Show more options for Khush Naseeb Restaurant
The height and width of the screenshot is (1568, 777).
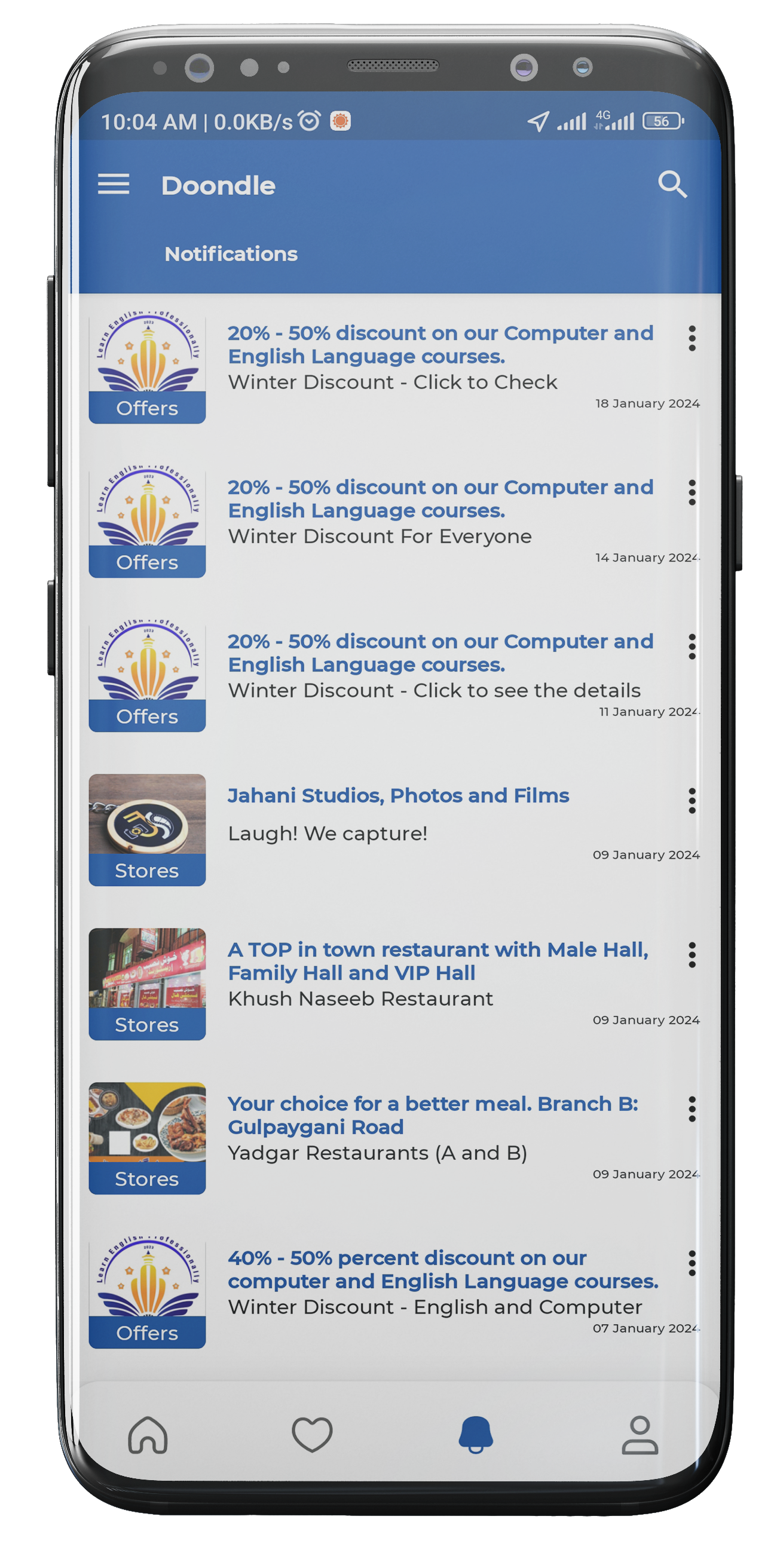point(692,955)
